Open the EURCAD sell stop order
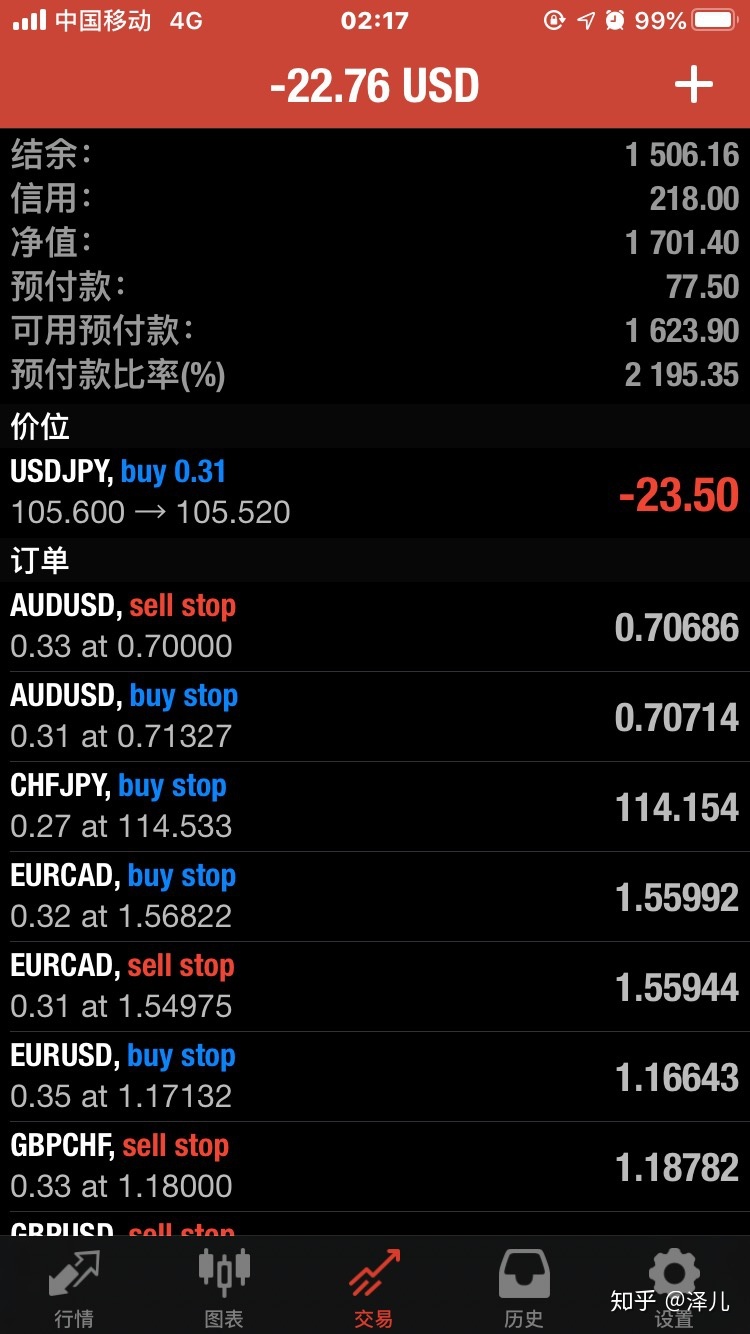Viewport: 750px width, 1334px height. [x=375, y=986]
